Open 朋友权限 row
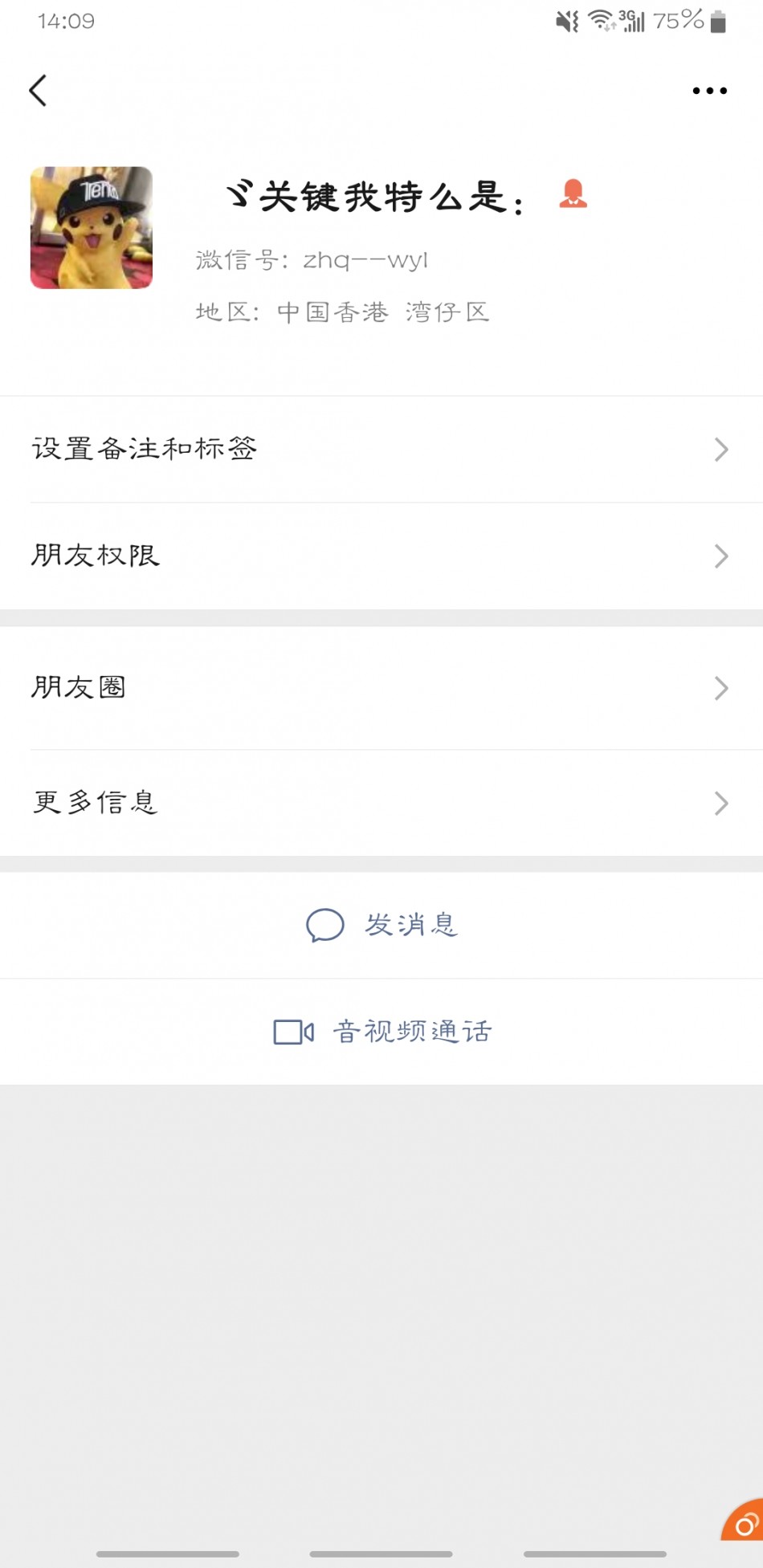The image size is (763, 1568). pyautogui.click(x=381, y=556)
